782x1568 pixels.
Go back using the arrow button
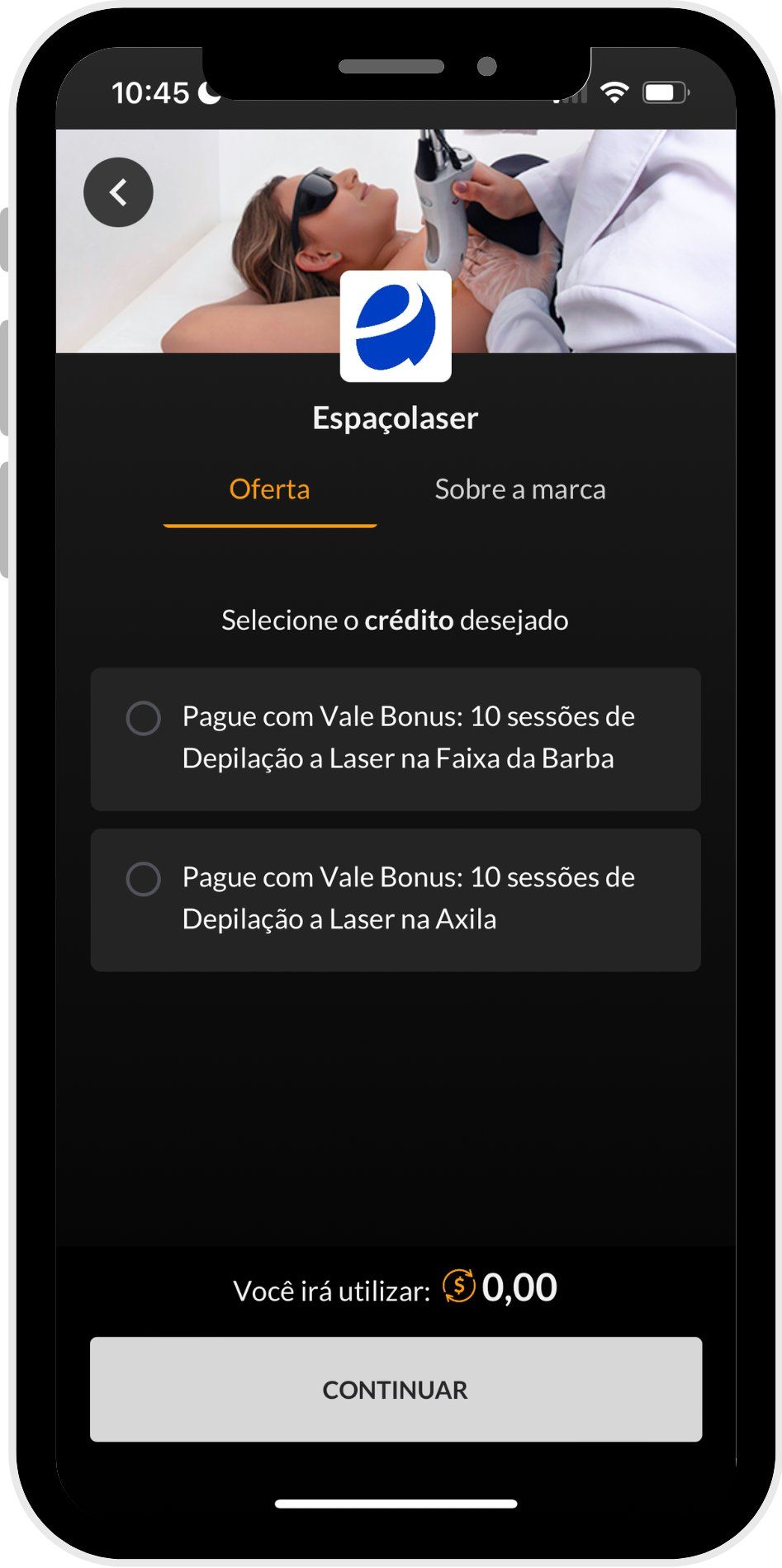pos(118,192)
